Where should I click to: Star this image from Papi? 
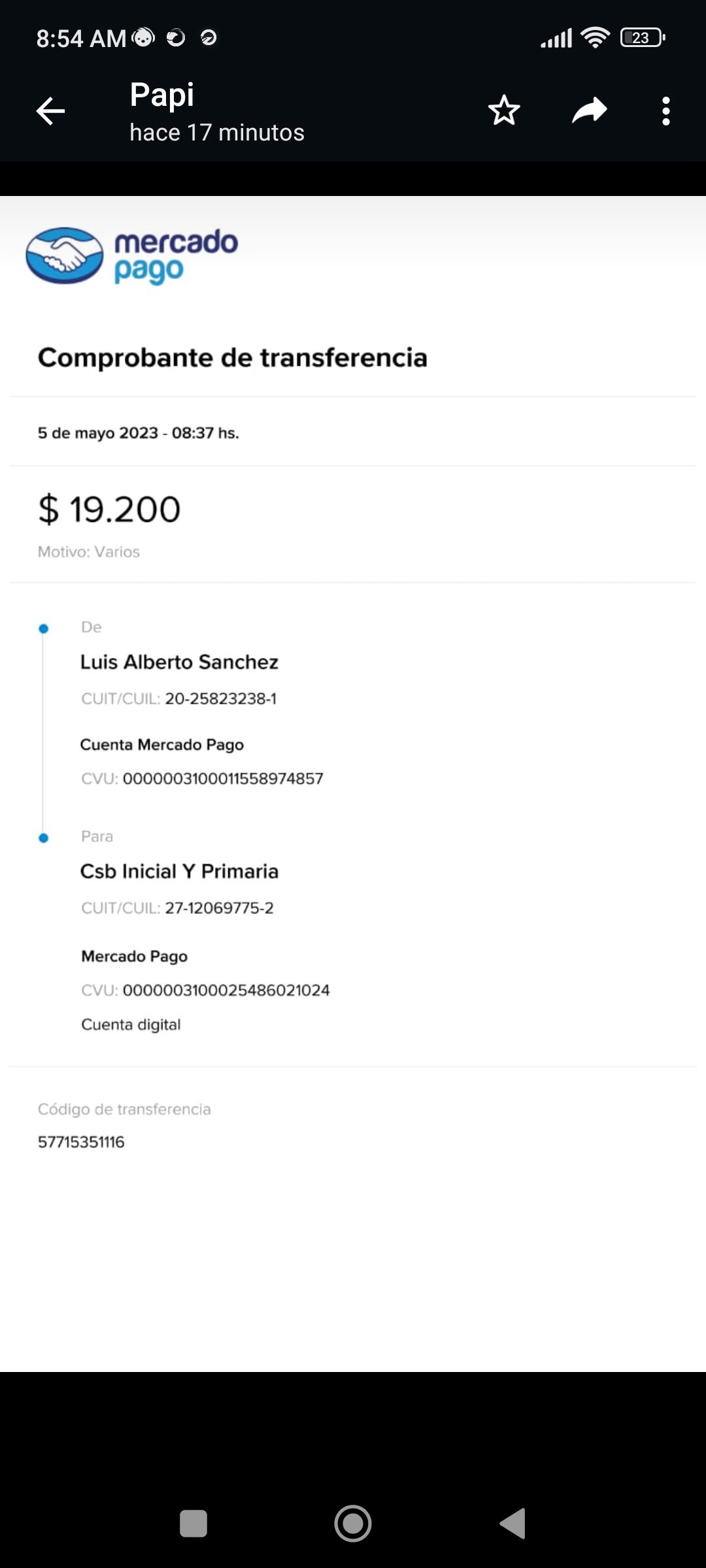tap(504, 110)
